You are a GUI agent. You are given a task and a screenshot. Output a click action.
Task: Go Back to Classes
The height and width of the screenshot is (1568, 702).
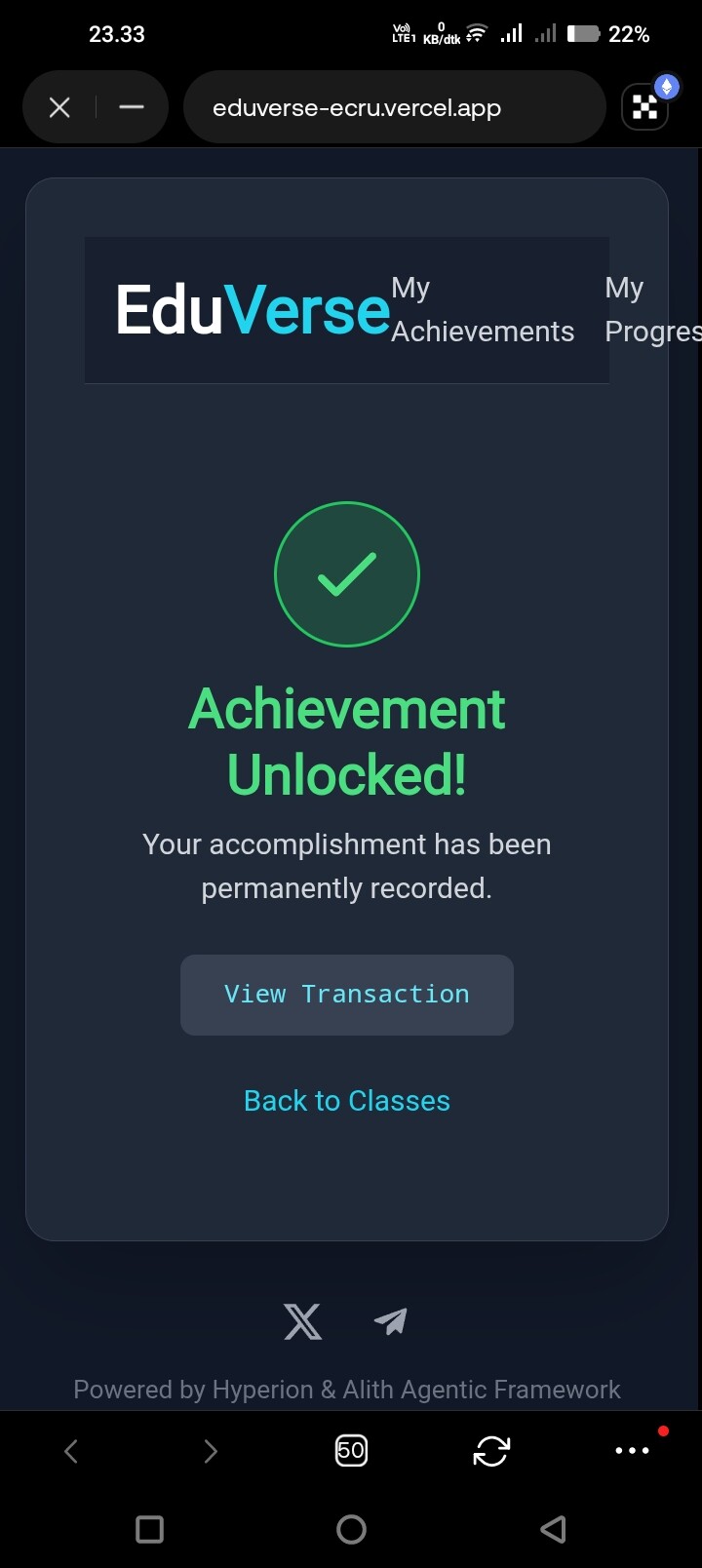(x=347, y=1101)
